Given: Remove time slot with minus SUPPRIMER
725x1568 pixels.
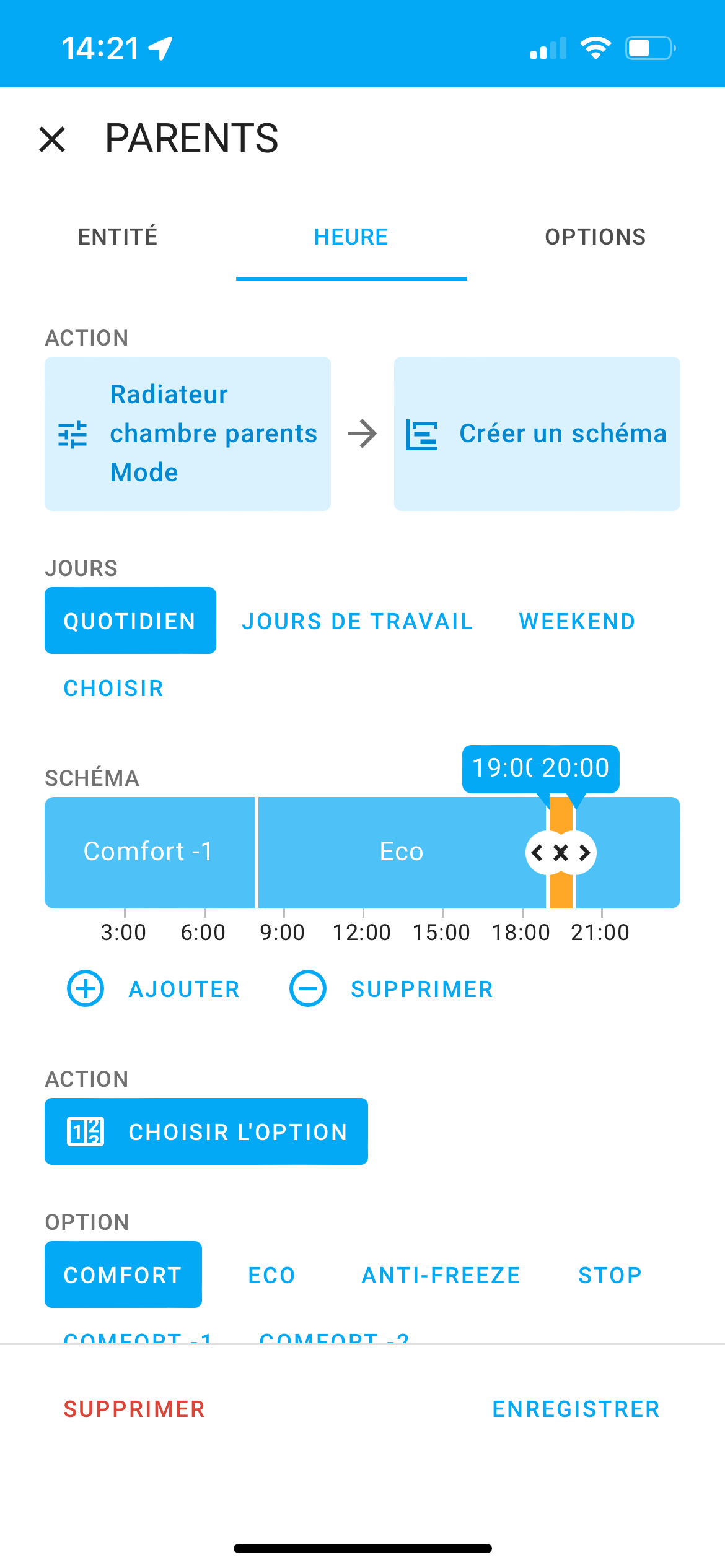Looking at the screenshot, I should tap(392, 989).
